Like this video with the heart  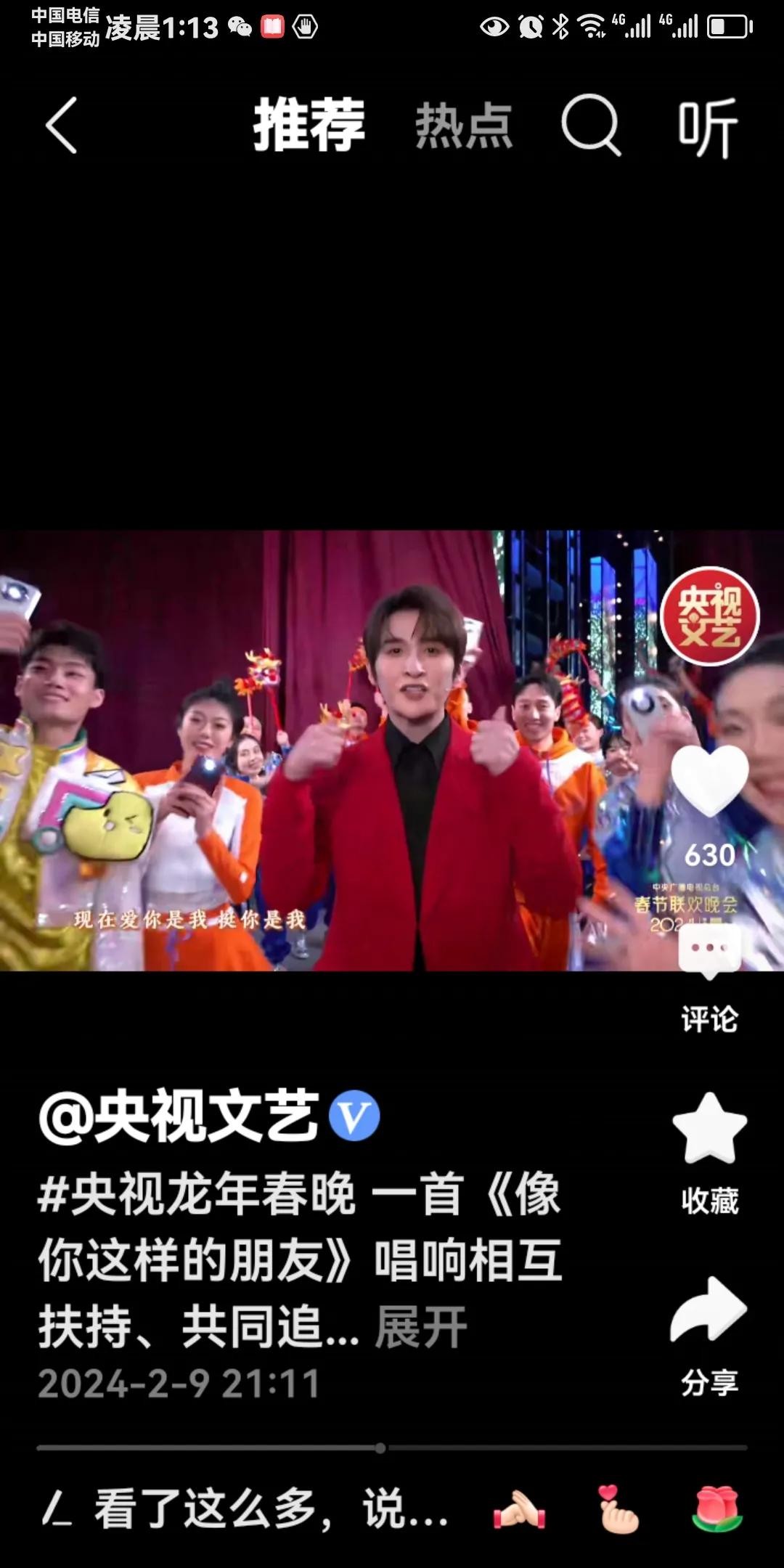pos(709,781)
